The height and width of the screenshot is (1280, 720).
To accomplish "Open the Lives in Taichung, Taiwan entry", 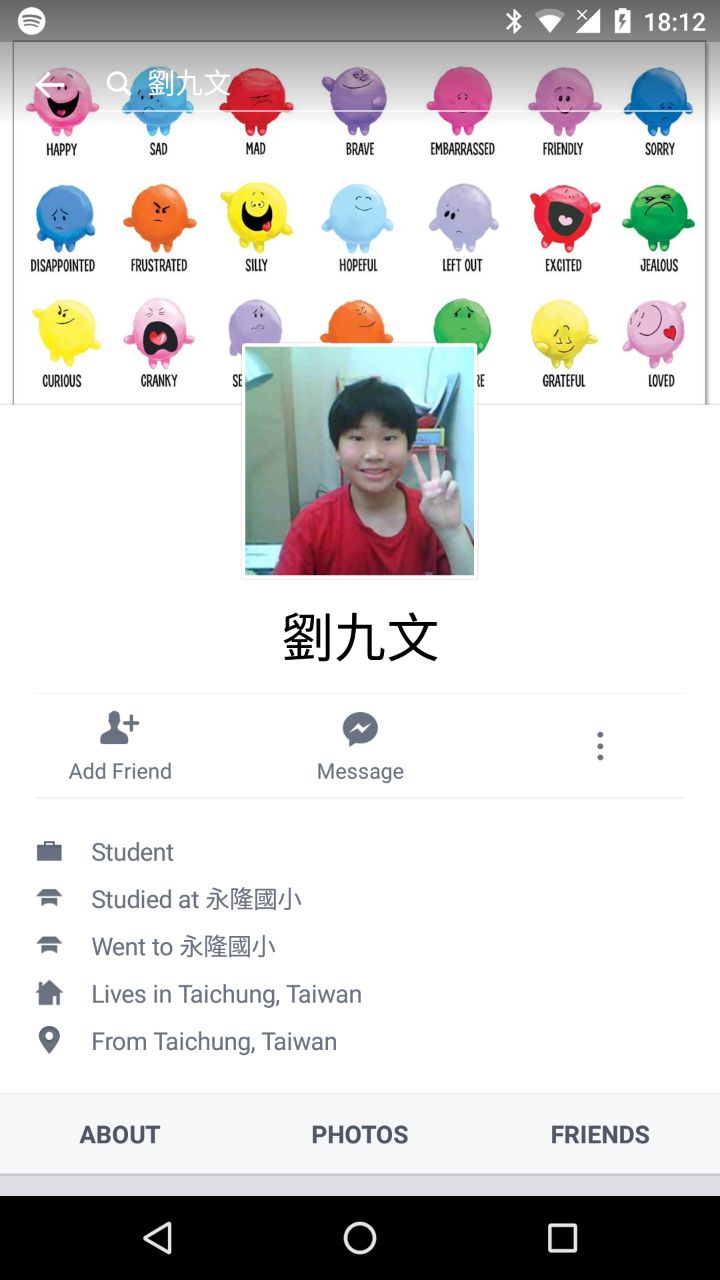I will (226, 994).
